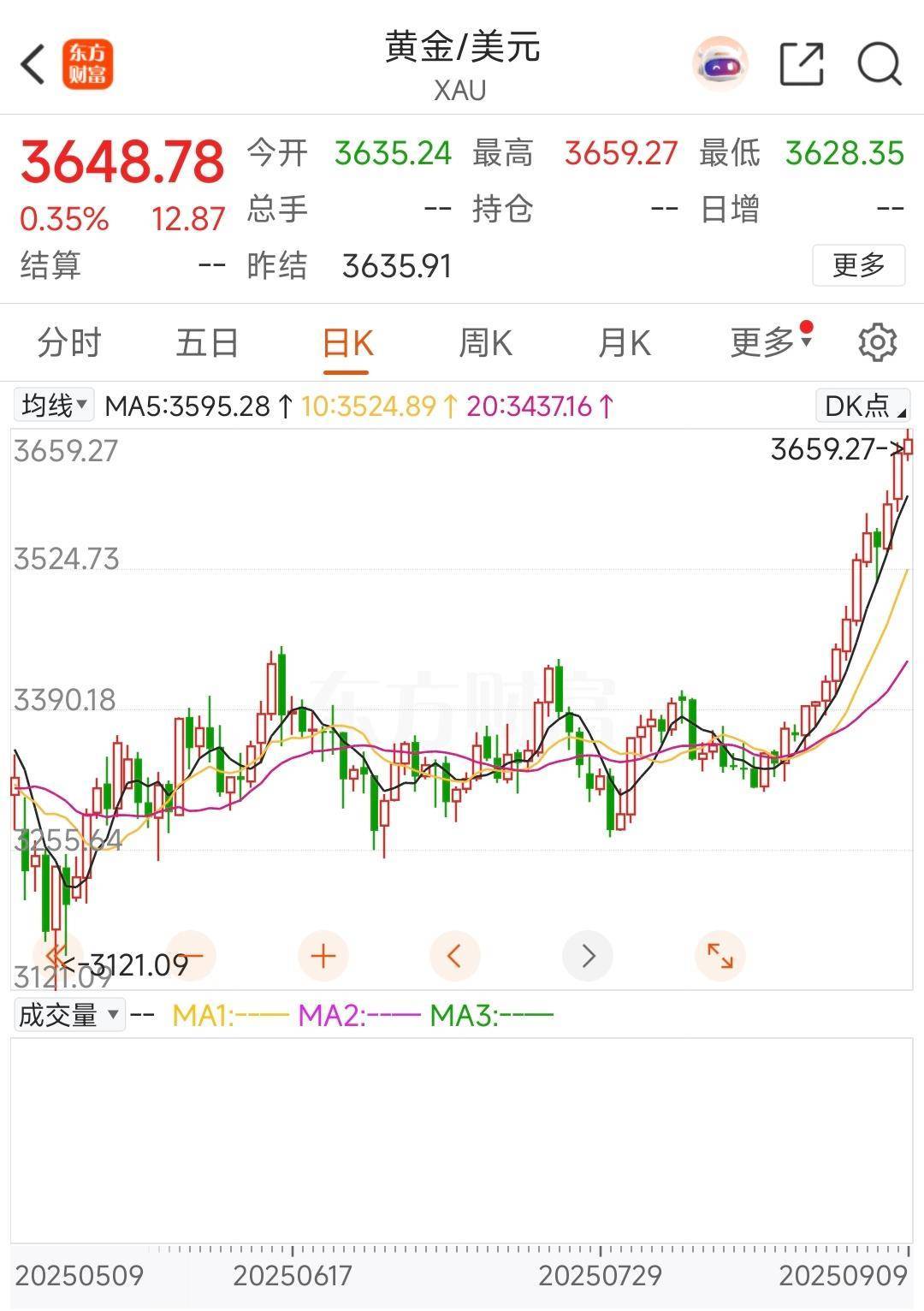
Task: Switch to the 月K chart tab
Action: click(x=624, y=343)
